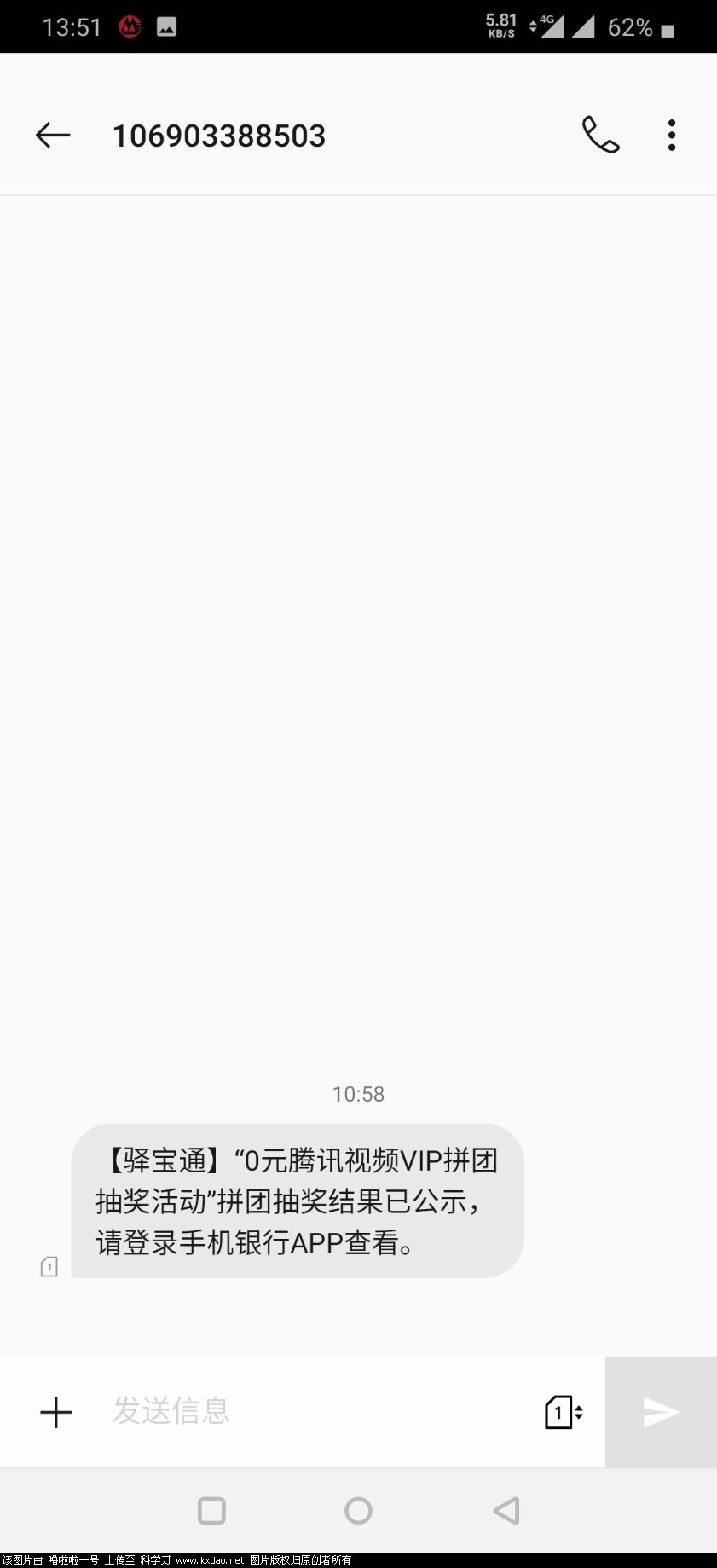Tap the 驿宝通 message bubble

(297, 1201)
